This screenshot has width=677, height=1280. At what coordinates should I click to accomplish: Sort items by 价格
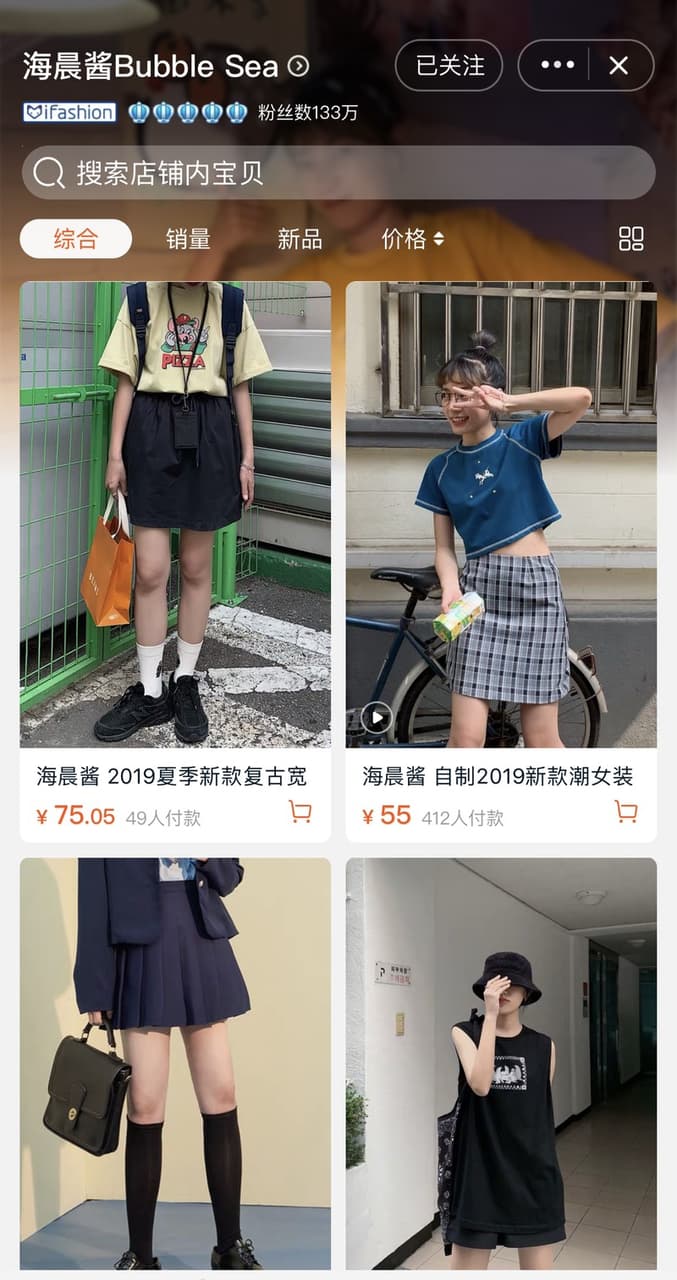click(x=413, y=239)
